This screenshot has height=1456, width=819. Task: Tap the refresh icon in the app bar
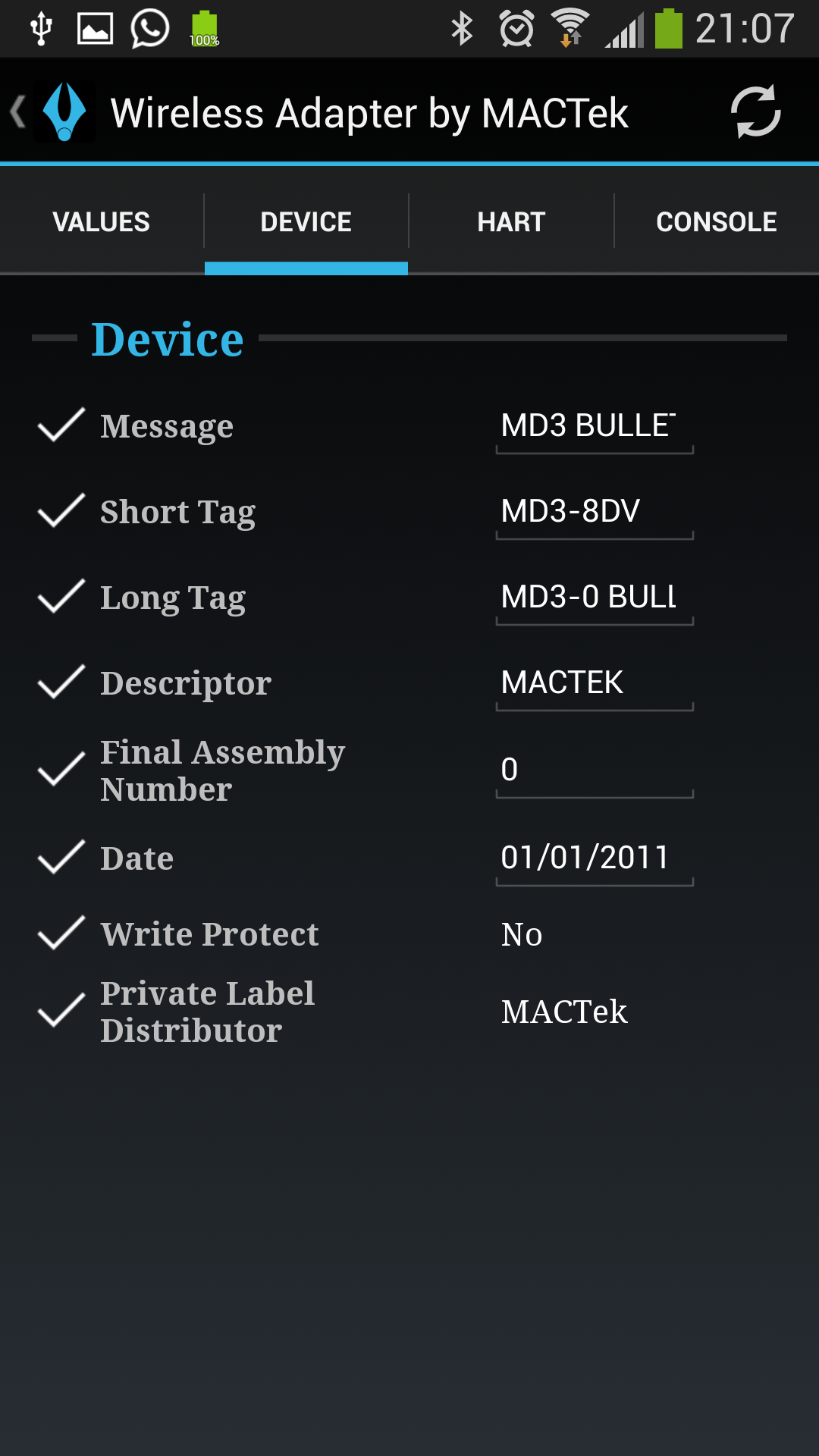[755, 112]
